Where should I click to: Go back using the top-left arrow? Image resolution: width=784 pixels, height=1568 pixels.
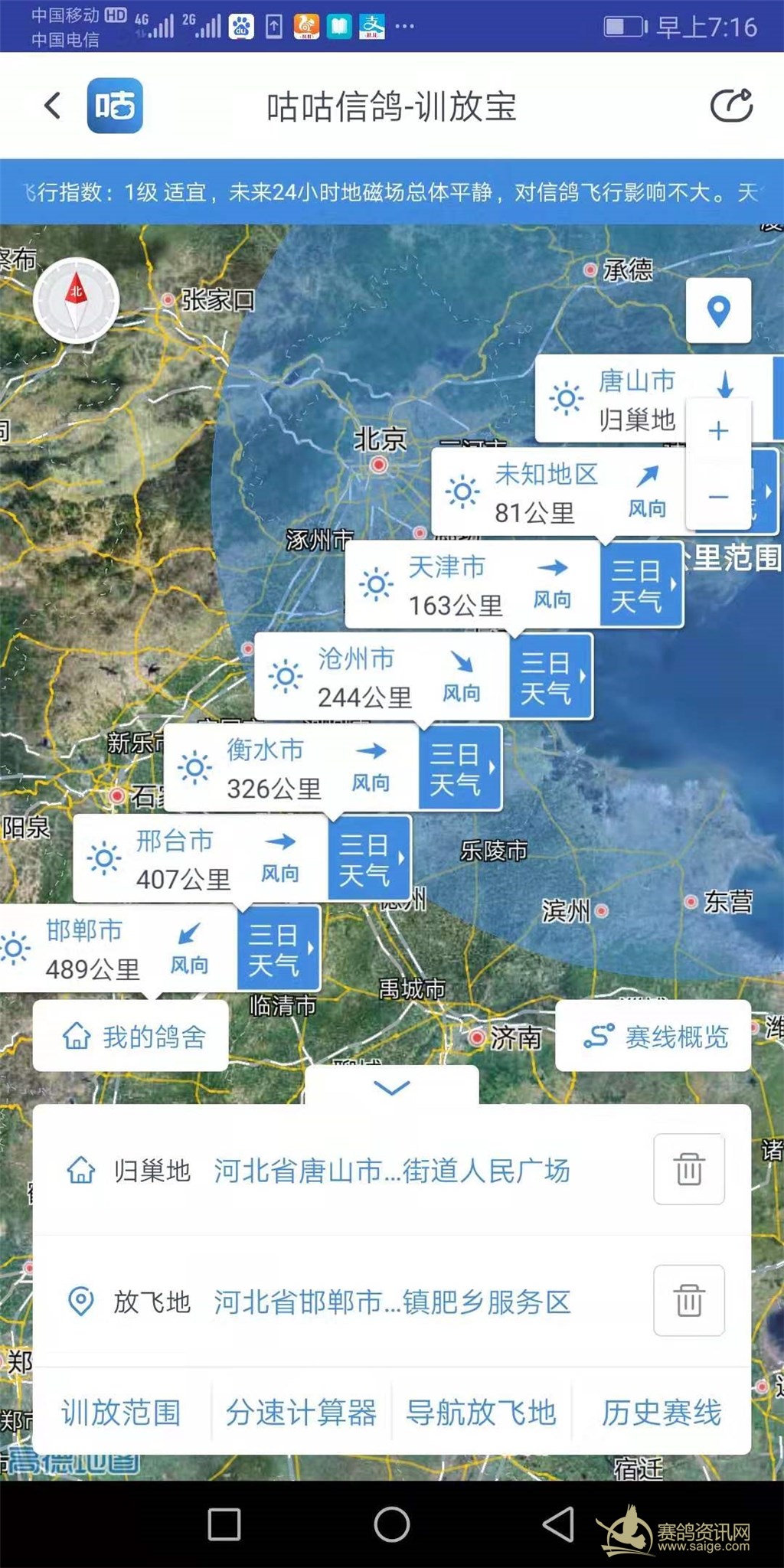click(x=52, y=106)
